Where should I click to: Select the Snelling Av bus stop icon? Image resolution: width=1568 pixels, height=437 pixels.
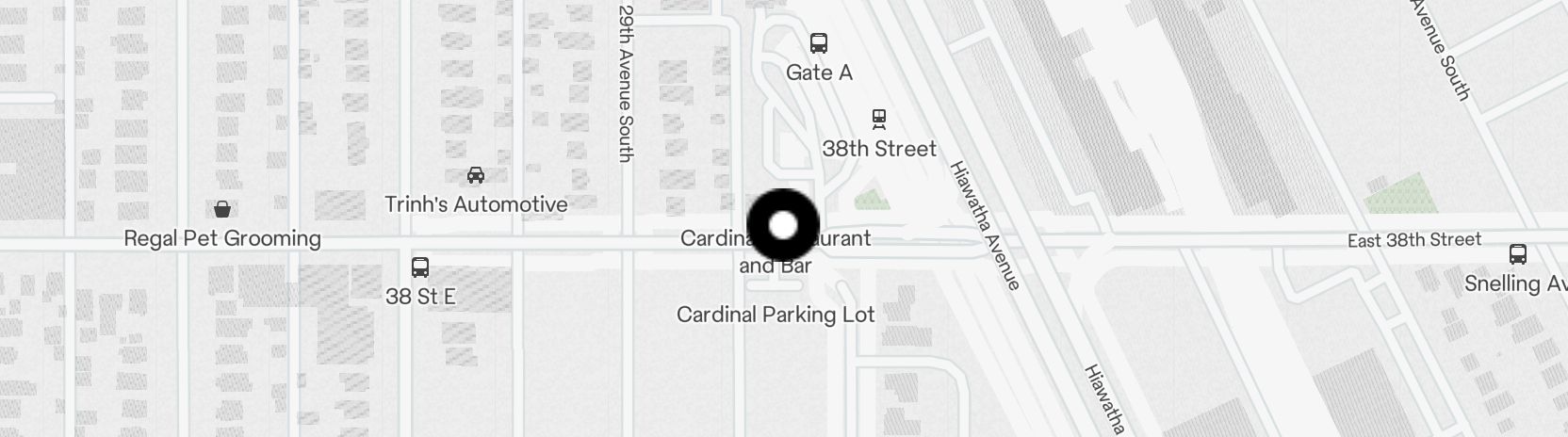(1517, 253)
